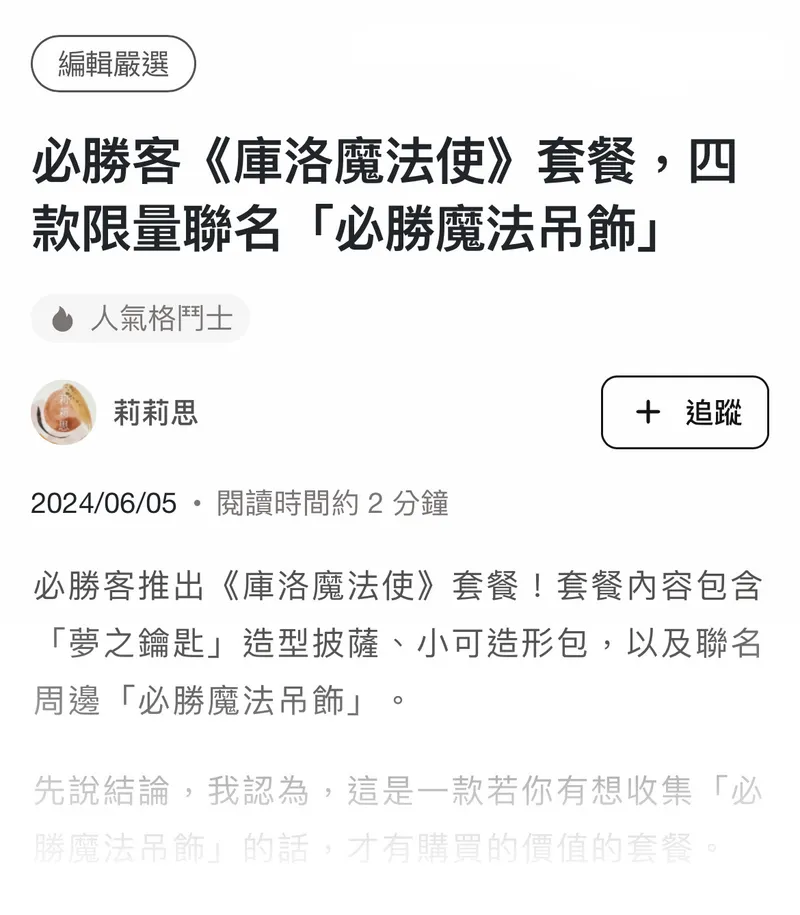Image resolution: width=800 pixels, height=915 pixels.
Task: Open author 莉莉思's profile avatar
Action: coord(64,412)
